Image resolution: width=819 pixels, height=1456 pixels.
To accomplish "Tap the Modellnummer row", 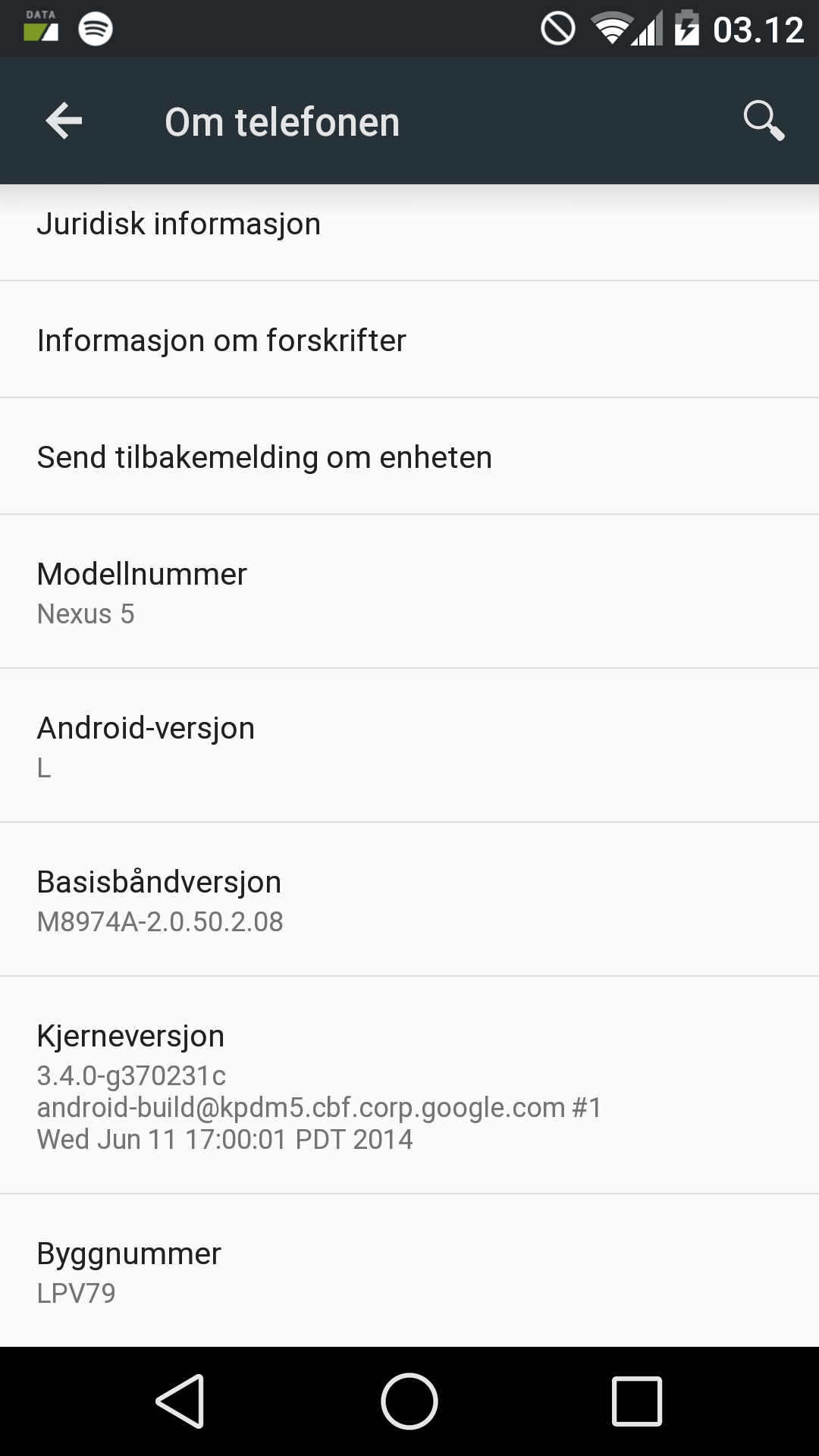I will (409, 591).
